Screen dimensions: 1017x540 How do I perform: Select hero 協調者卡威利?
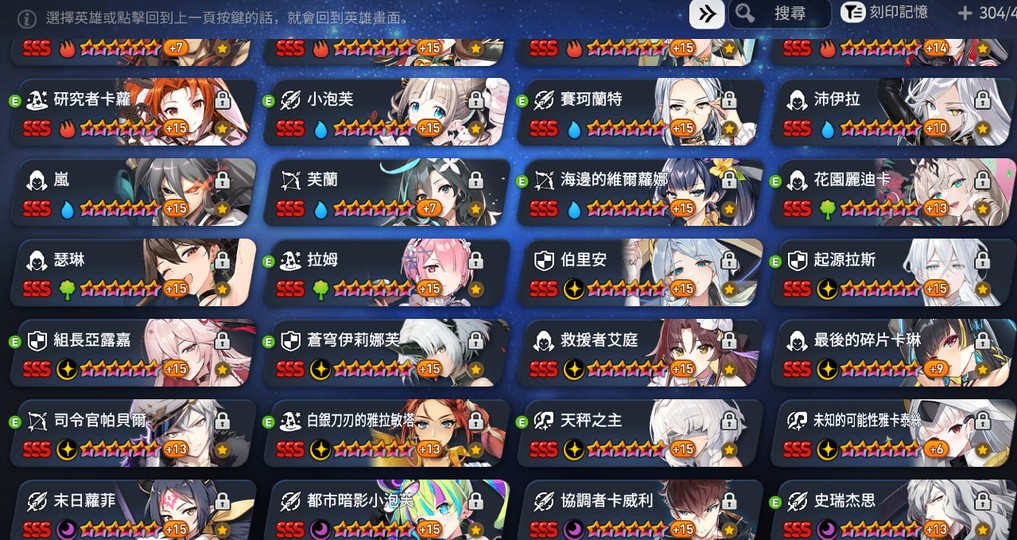point(640,510)
